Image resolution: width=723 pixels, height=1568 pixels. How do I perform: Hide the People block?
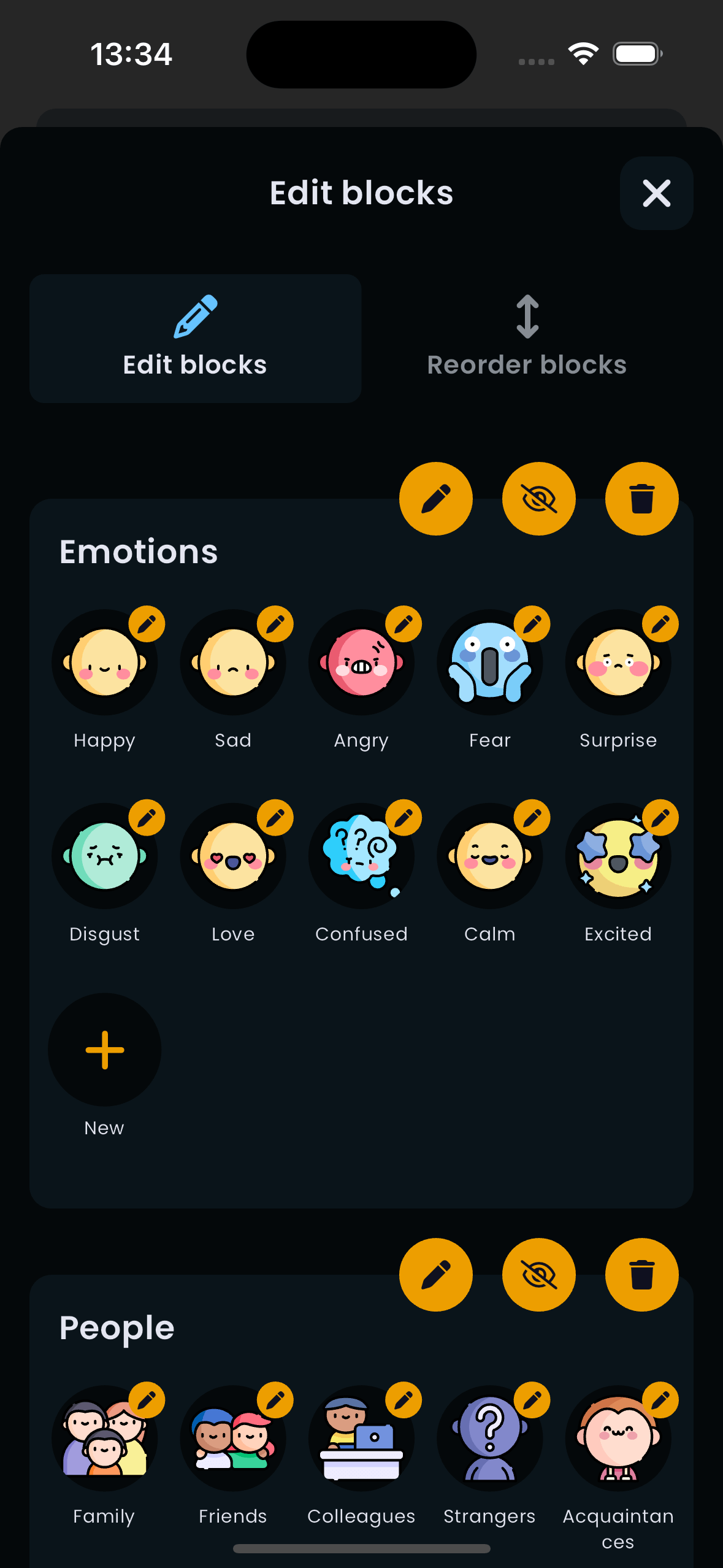tap(538, 1275)
